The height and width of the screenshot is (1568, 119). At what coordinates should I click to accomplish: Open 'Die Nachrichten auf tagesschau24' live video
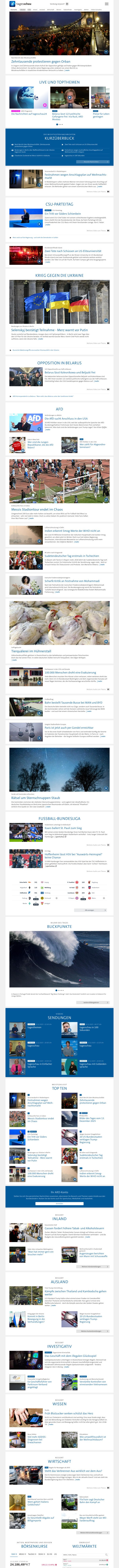[x=29, y=114]
